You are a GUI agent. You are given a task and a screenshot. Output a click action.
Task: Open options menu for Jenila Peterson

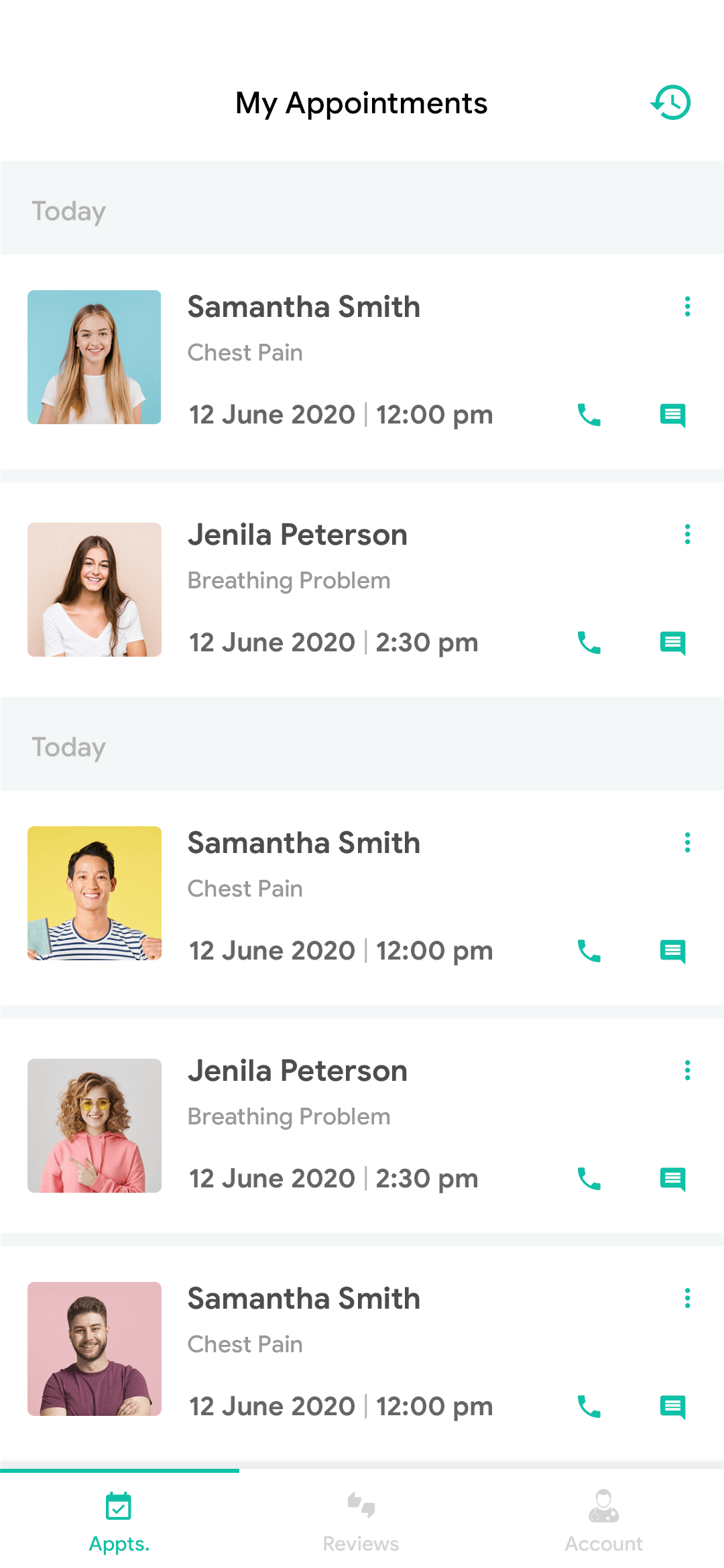[687, 534]
